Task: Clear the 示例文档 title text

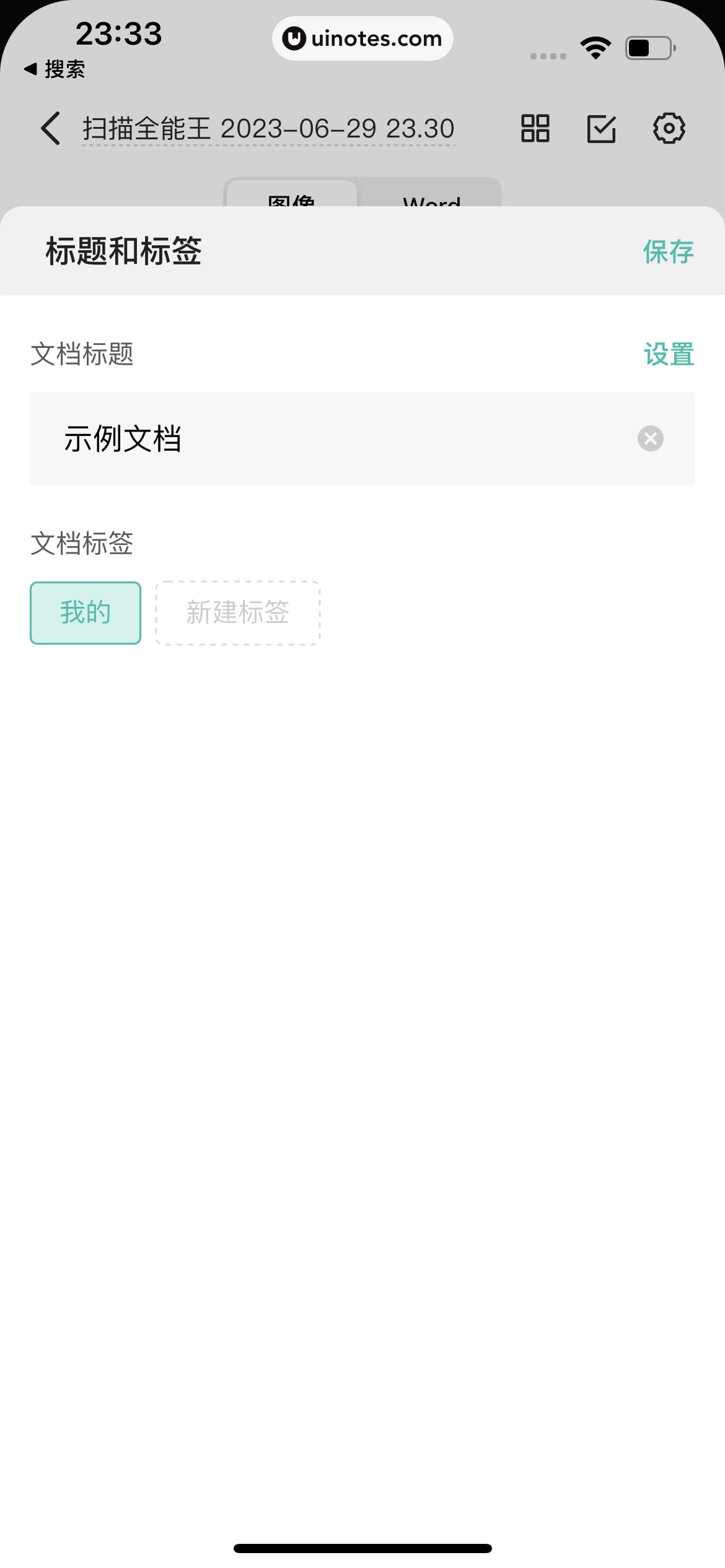Action: [650, 438]
